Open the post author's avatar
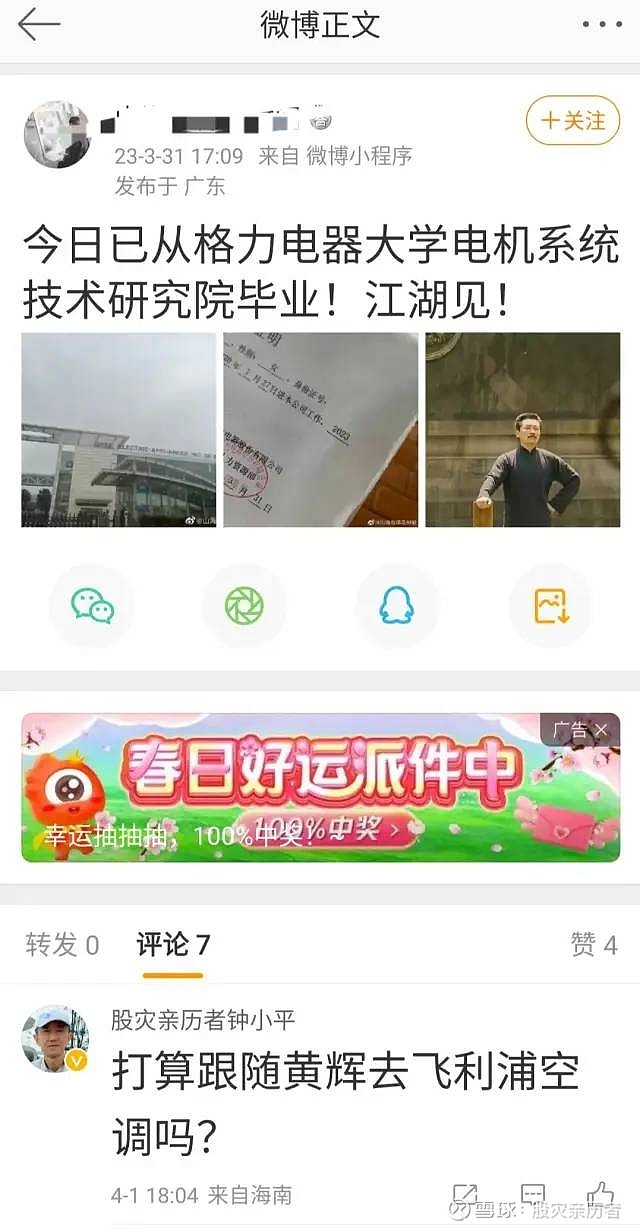Viewport: 640px width, 1230px height. click(x=57, y=134)
